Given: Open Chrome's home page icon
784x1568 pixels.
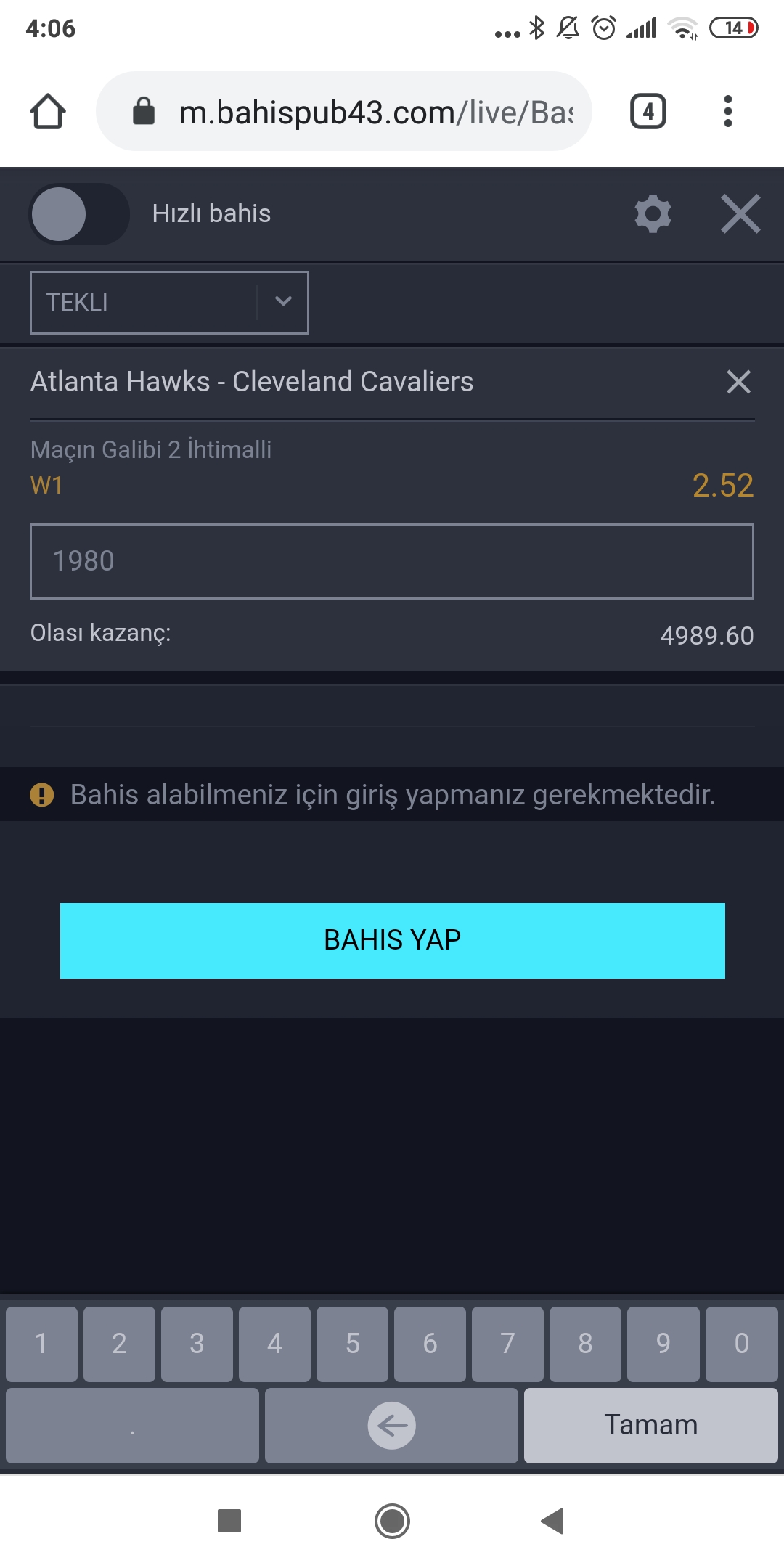Looking at the screenshot, I should [x=47, y=110].
